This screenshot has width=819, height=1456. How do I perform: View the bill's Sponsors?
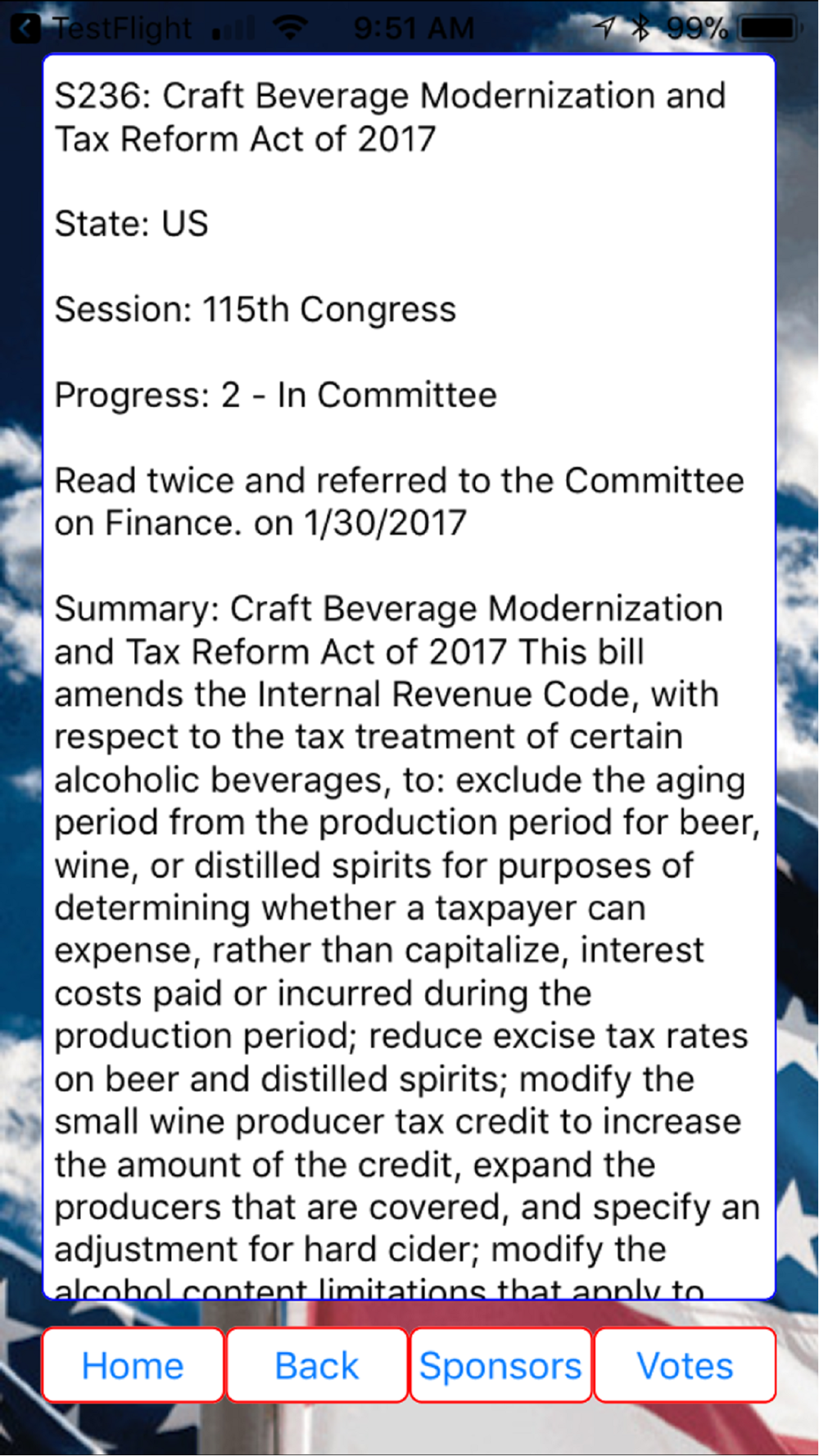coord(500,1366)
